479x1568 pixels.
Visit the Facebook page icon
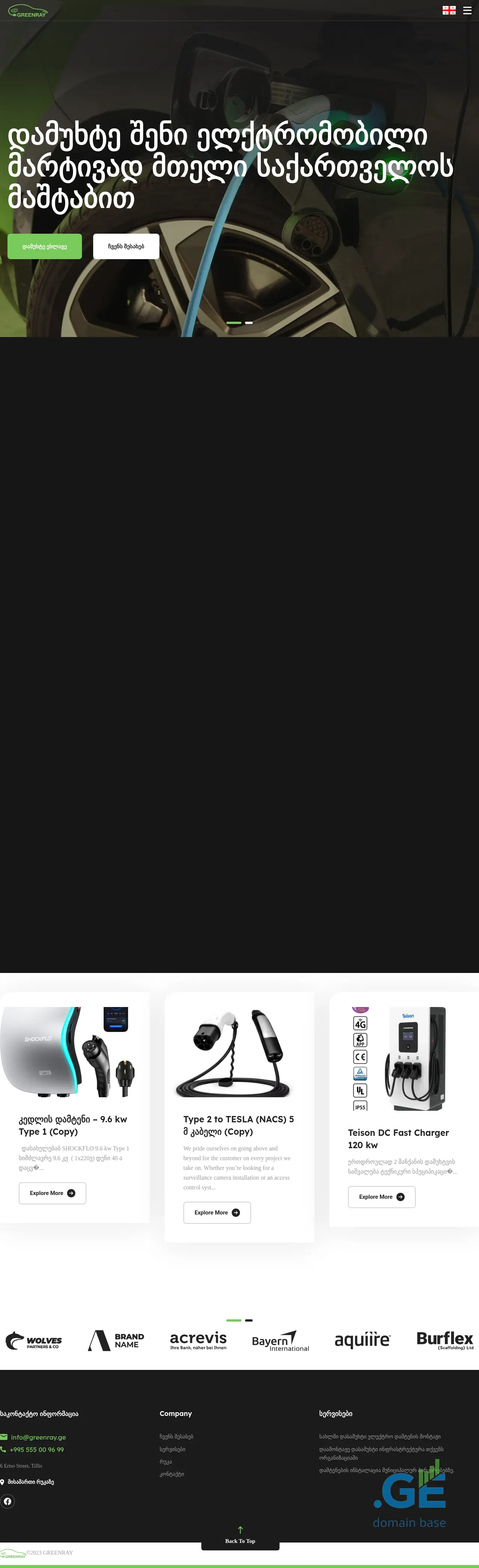pyautogui.click(x=7, y=1501)
